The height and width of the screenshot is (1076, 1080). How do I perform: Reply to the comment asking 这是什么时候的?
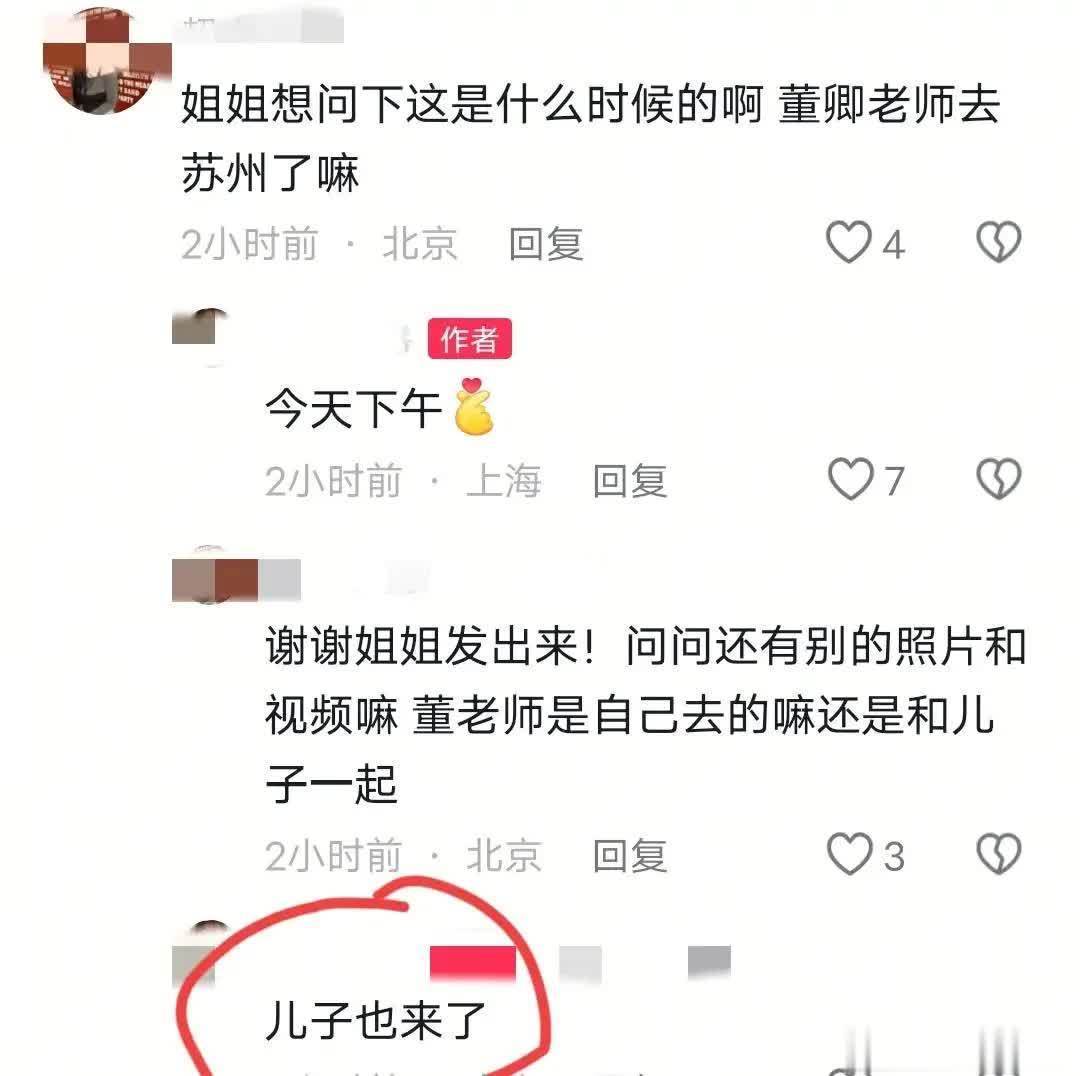pos(545,244)
